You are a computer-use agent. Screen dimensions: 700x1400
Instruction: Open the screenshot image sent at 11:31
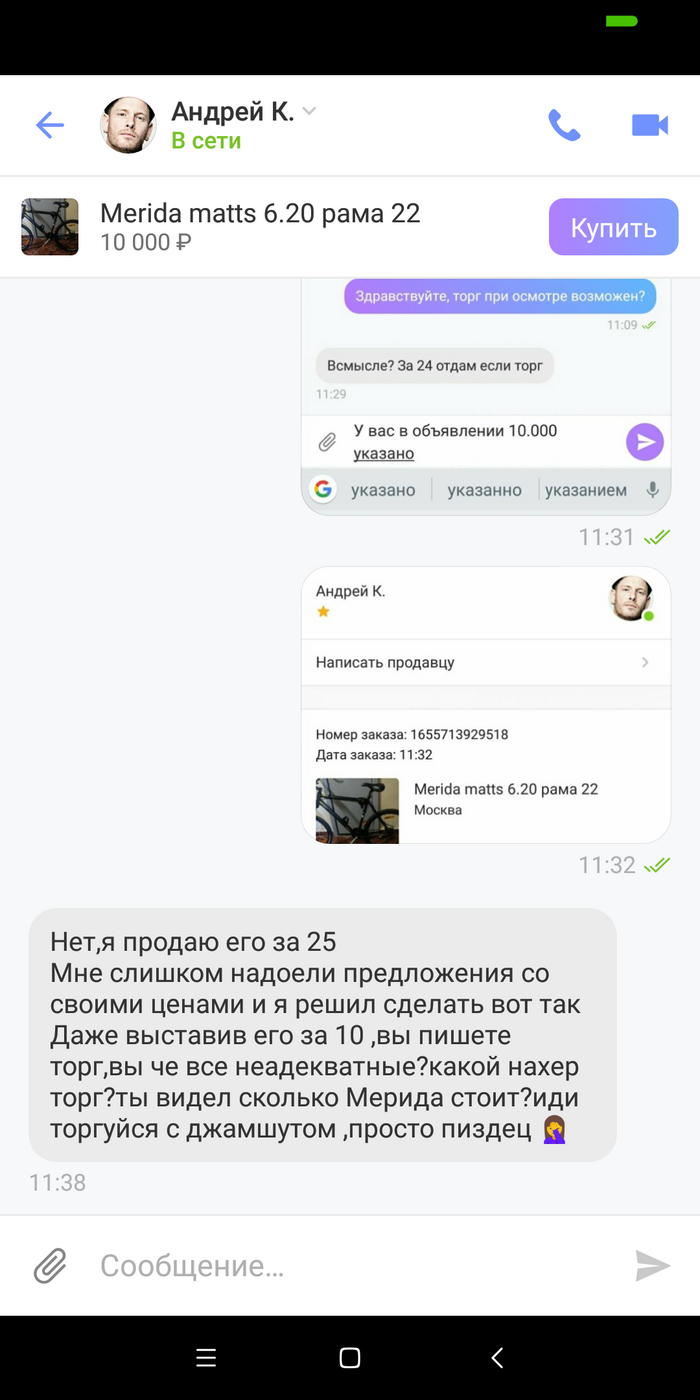tap(486, 400)
